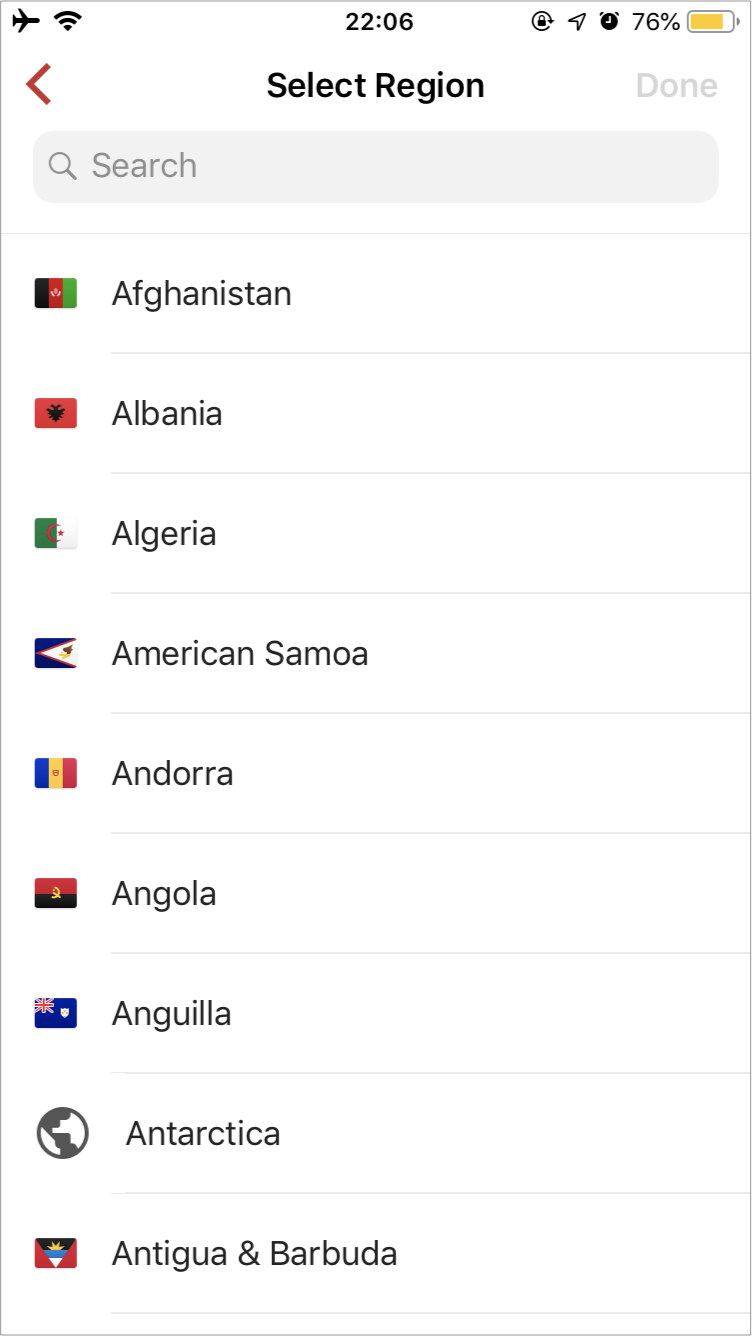Image resolution: width=752 pixels, height=1336 pixels.
Task: Choose Albania from the list
Action: coord(376,413)
